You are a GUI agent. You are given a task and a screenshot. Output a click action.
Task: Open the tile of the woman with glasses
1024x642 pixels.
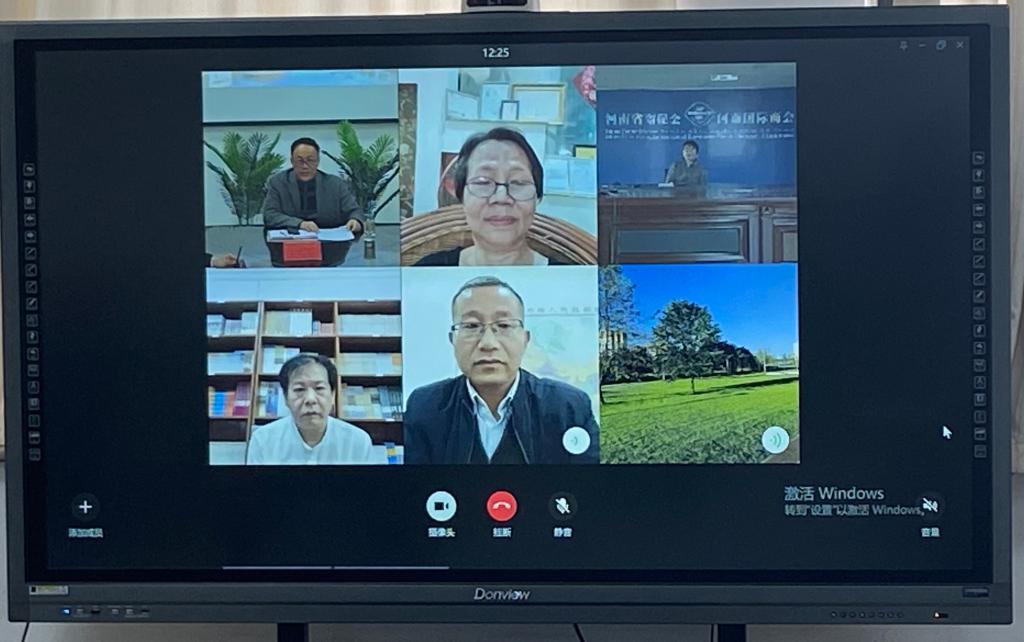pyautogui.click(x=498, y=166)
